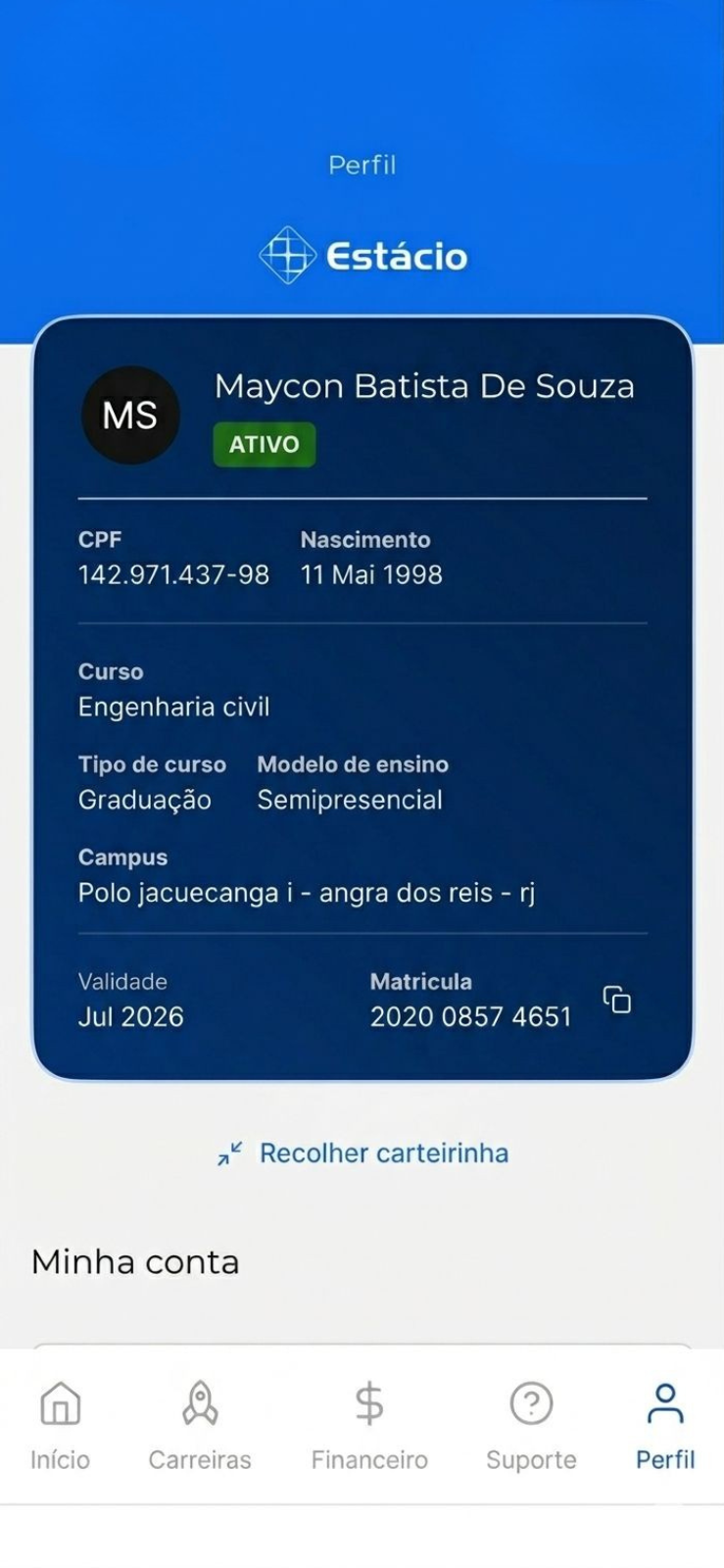Viewport: 724px width, 1568px height.
Task: Open the Minha conta section
Action: (x=134, y=1262)
